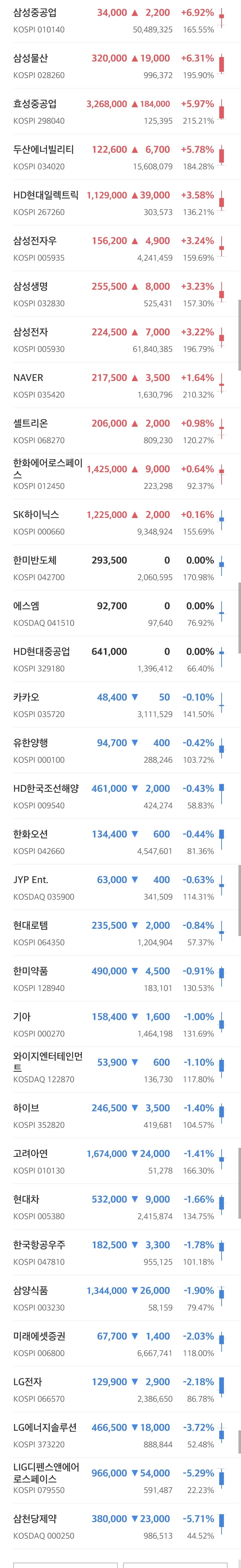Tap the 삼성전자우 row
The image size is (241, 1568).
(x=120, y=248)
